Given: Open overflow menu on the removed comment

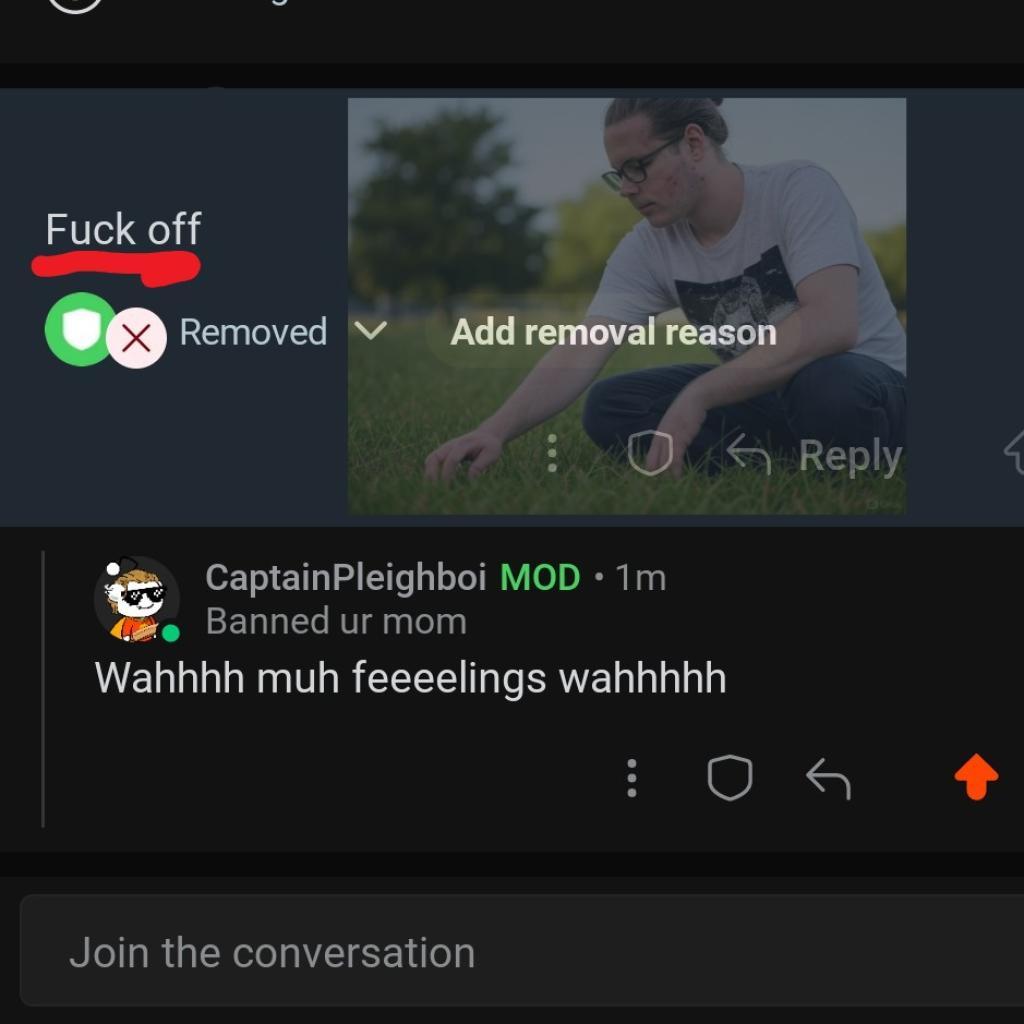Looking at the screenshot, I should point(551,453).
